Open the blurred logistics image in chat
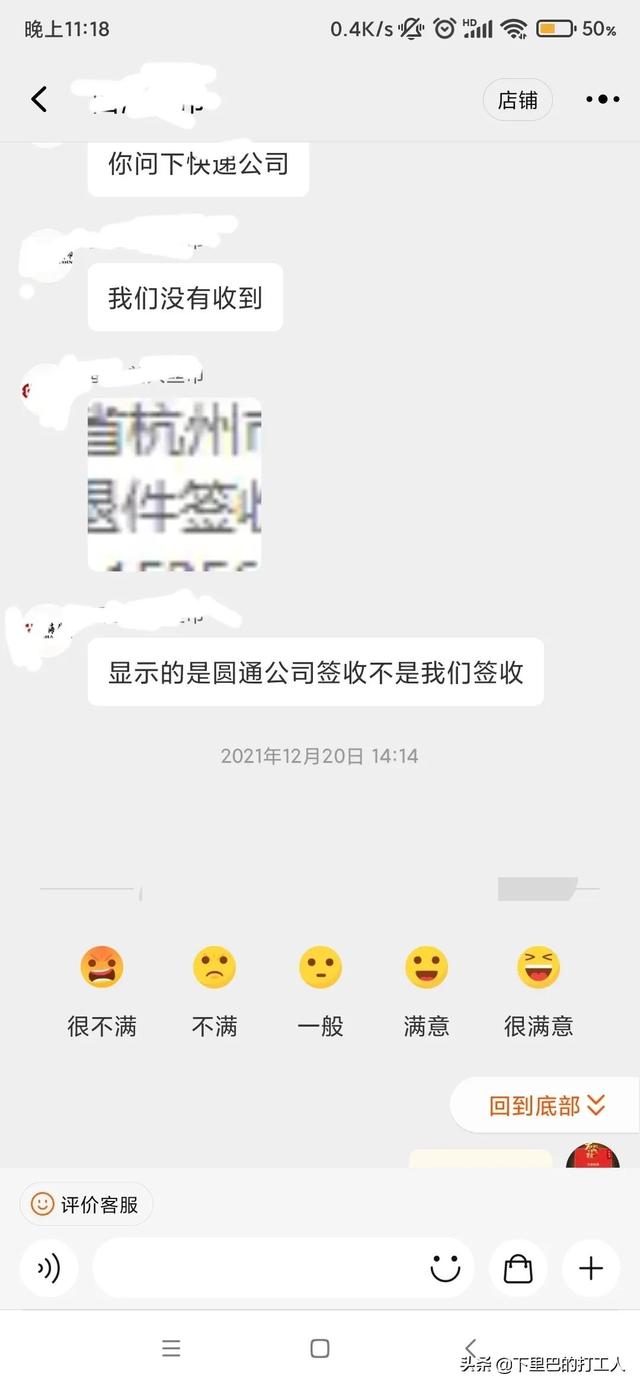Viewport: 640px width, 1387px height. pos(174,484)
